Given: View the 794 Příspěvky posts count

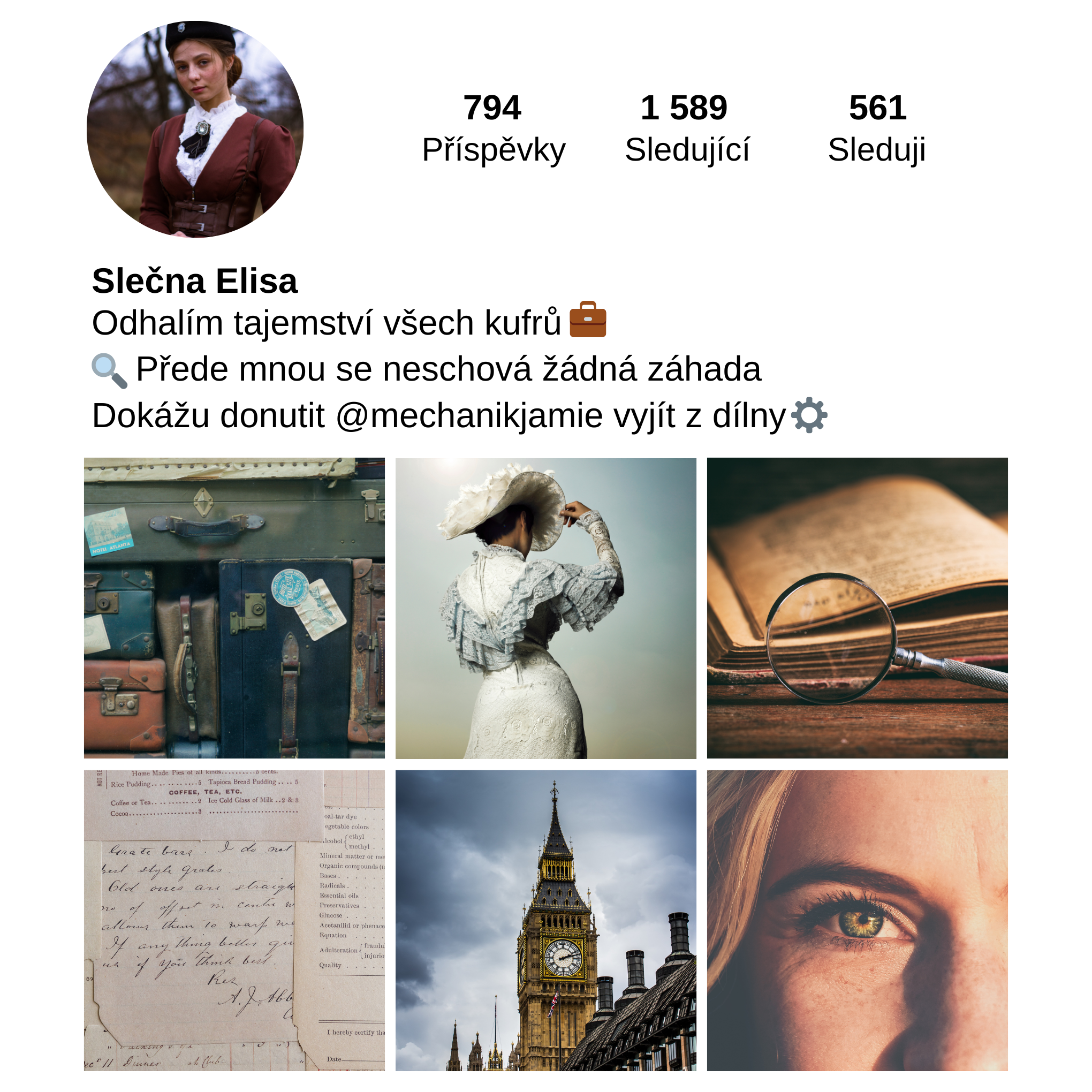Looking at the screenshot, I should point(493,128).
